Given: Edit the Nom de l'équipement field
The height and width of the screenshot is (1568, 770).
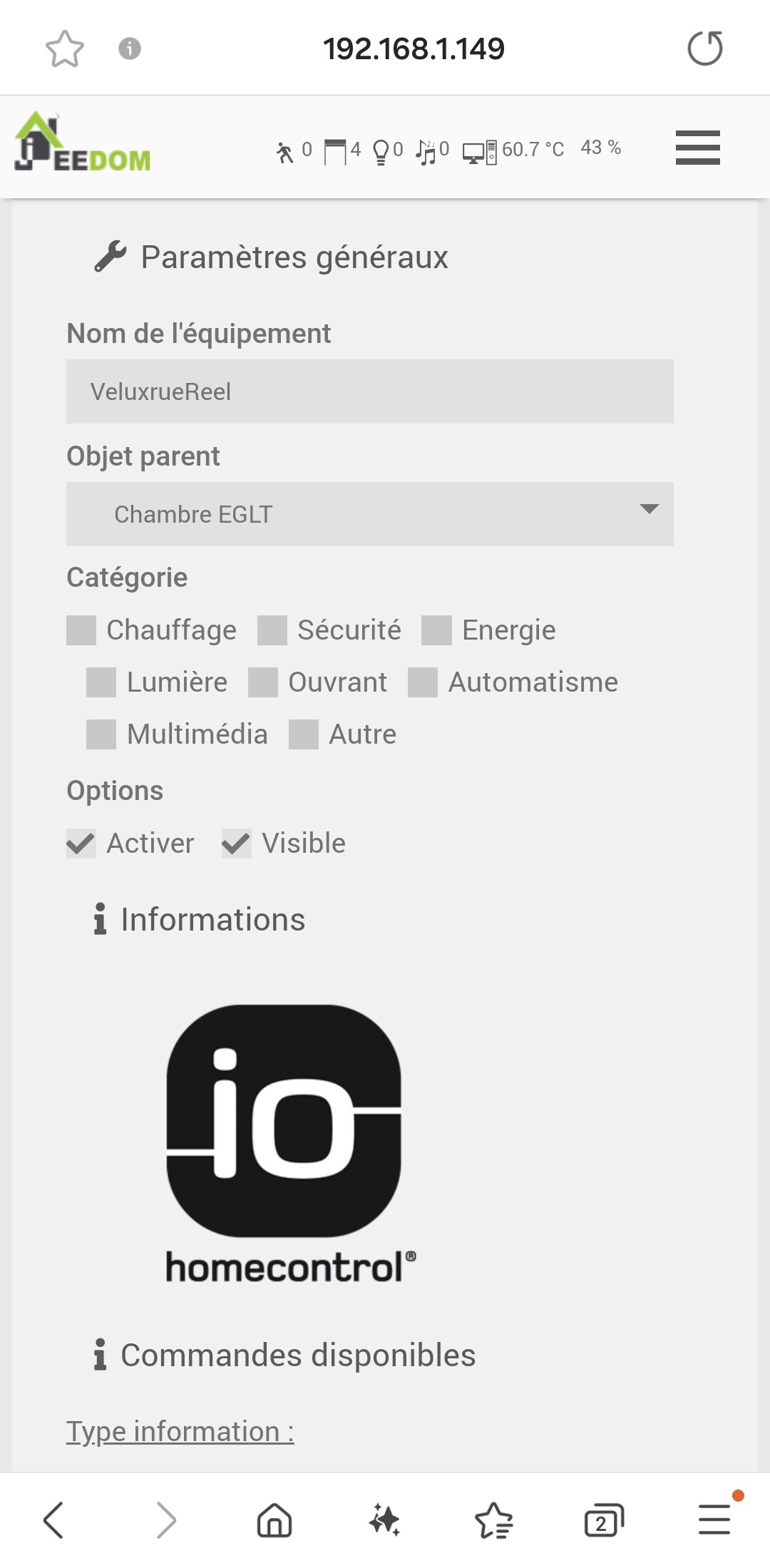Looking at the screenshot, I should [370, 391].
